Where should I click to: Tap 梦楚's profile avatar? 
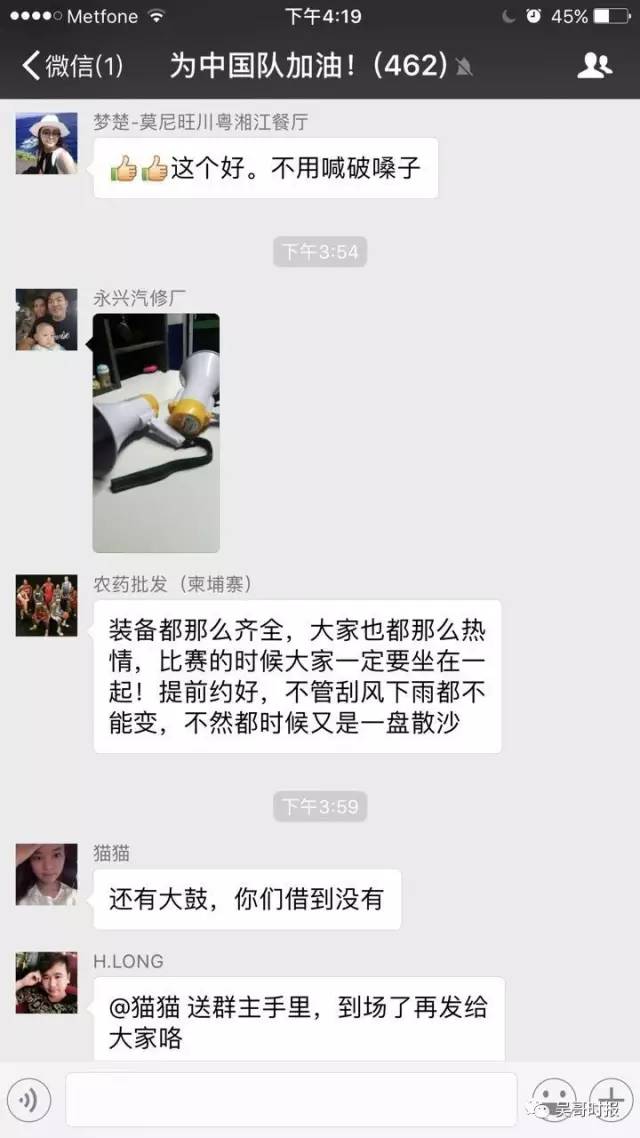(46, 143)
